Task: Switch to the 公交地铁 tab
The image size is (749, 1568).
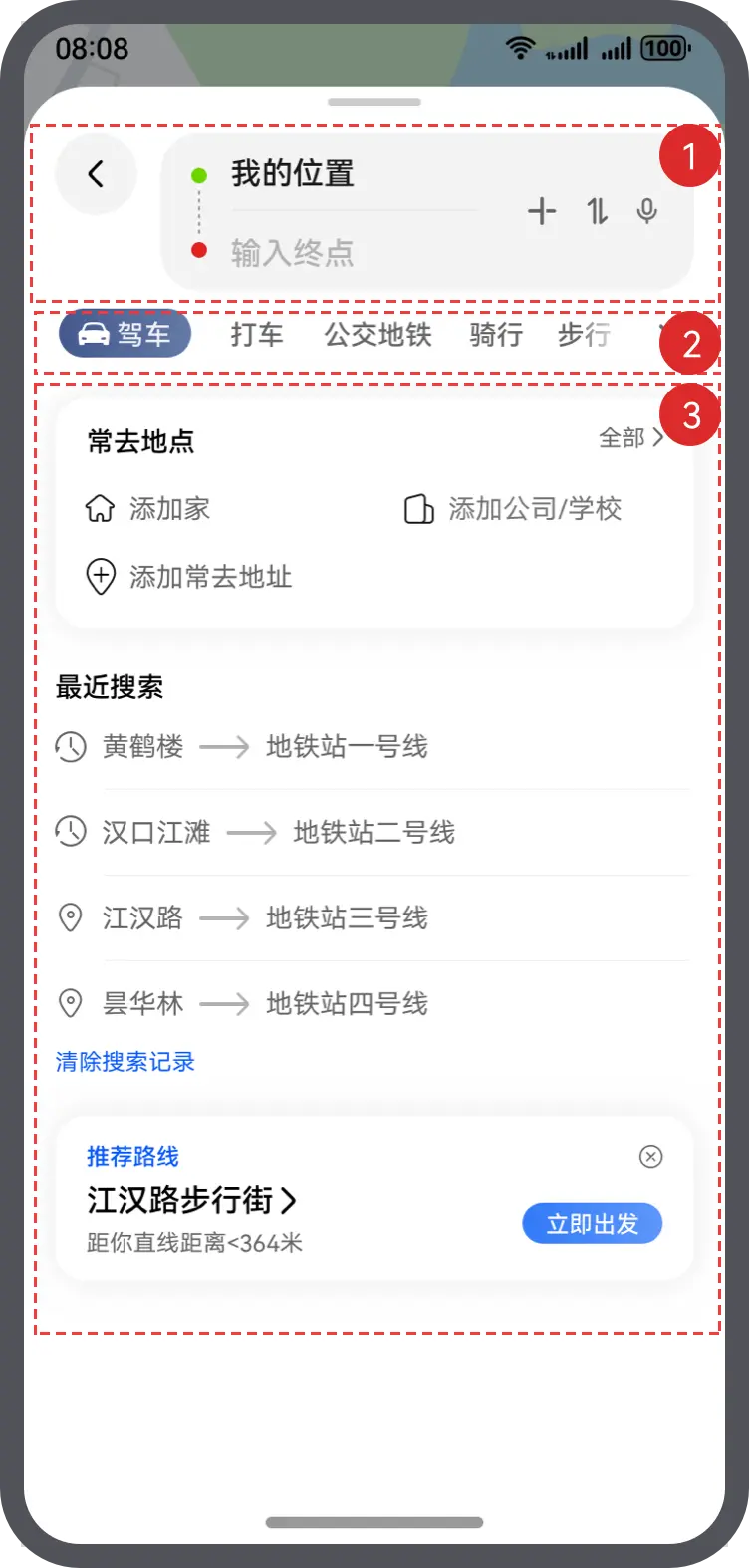Action: pyautogui.click(x=377, y=334)
